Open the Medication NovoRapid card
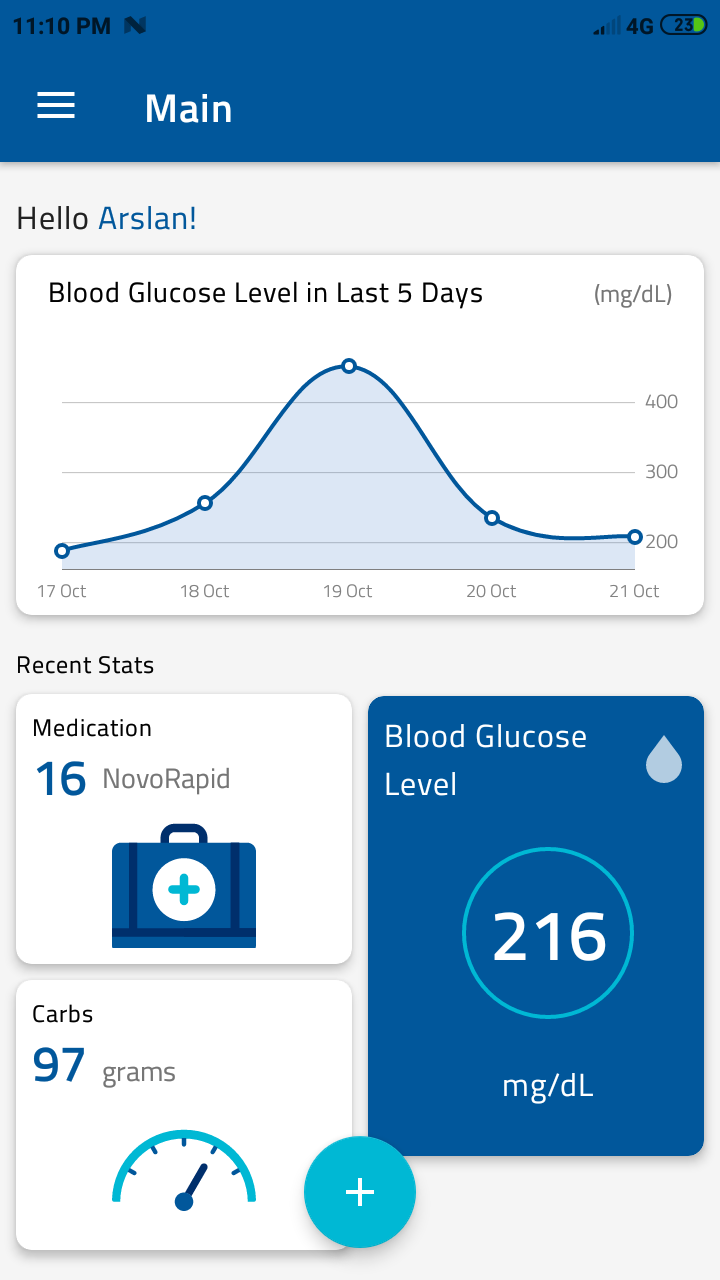Viewport: 720px width, 1280px height. click(184, 829)
